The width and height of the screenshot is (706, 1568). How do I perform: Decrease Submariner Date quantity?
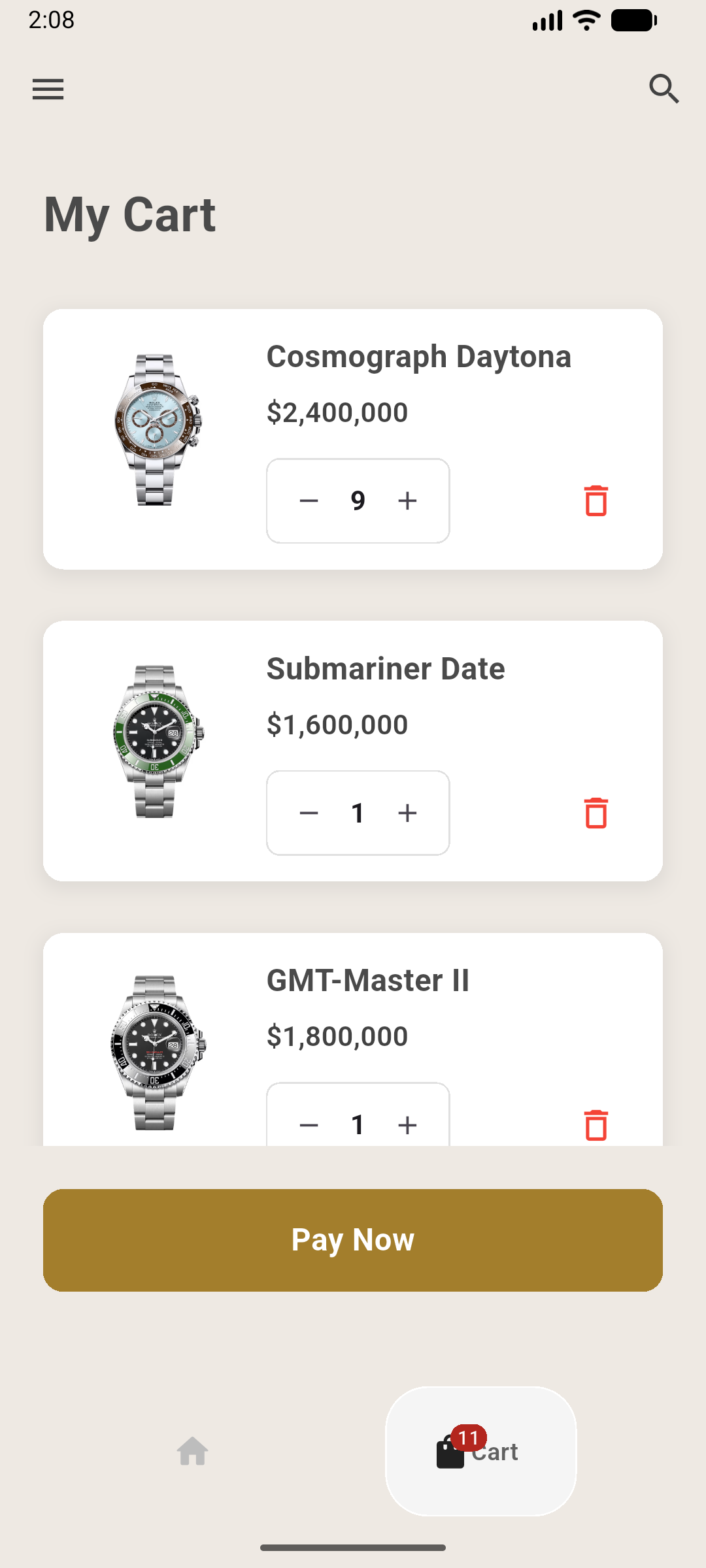309,813
